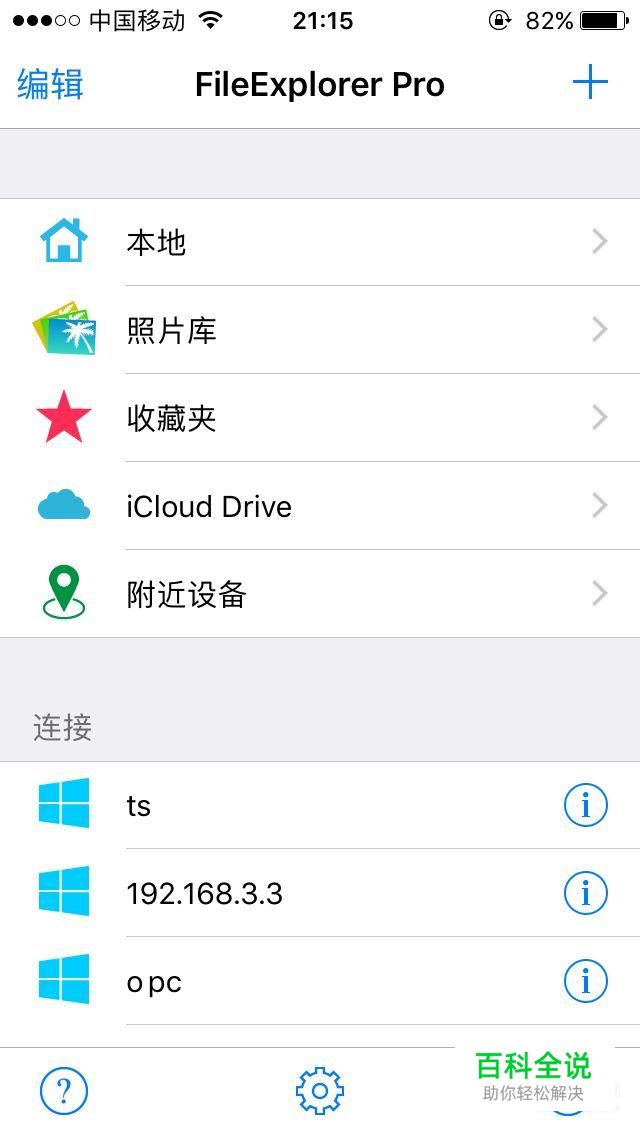Open iCloud Drive
The height and width of the screenshot is (1136, 640).
coord(320,506)
